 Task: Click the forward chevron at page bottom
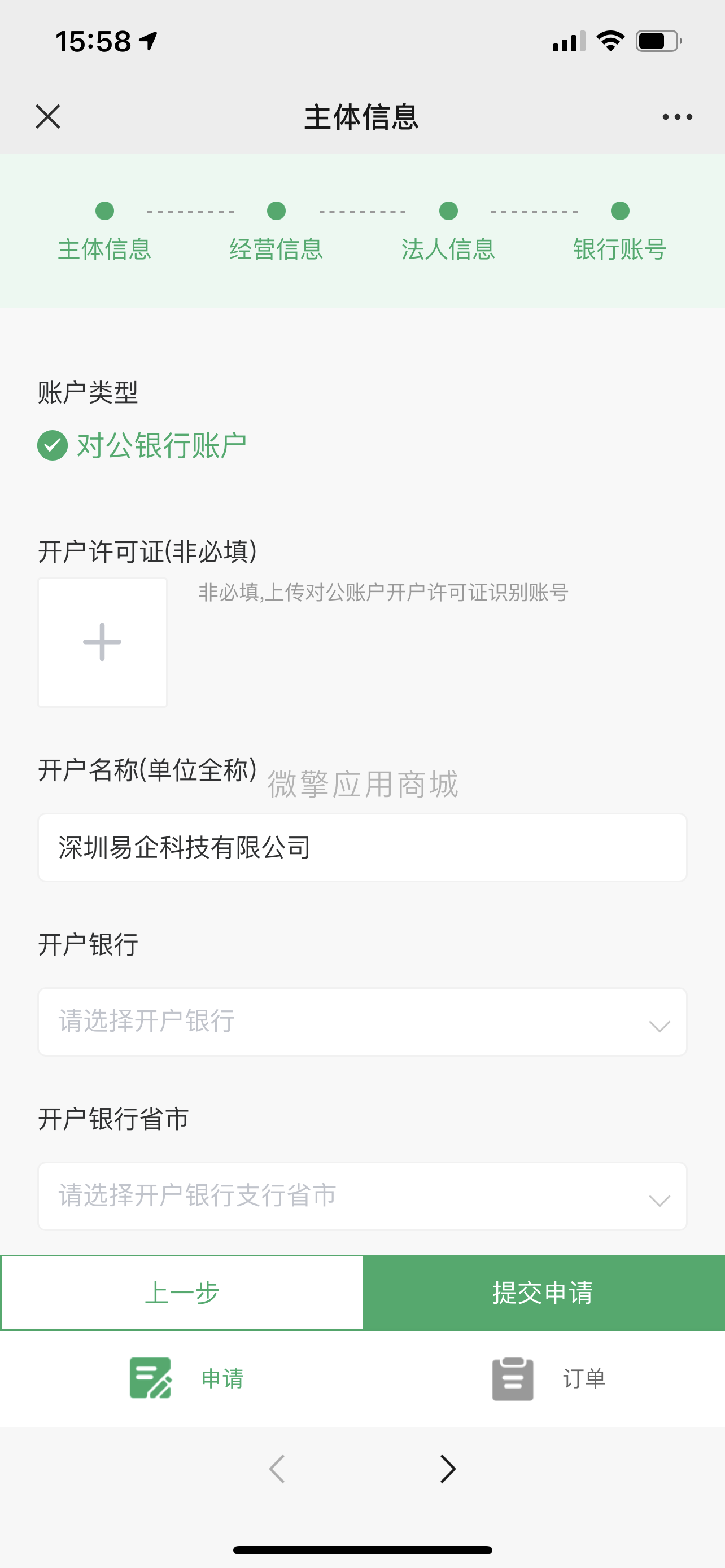click(x=447, y=1468)
